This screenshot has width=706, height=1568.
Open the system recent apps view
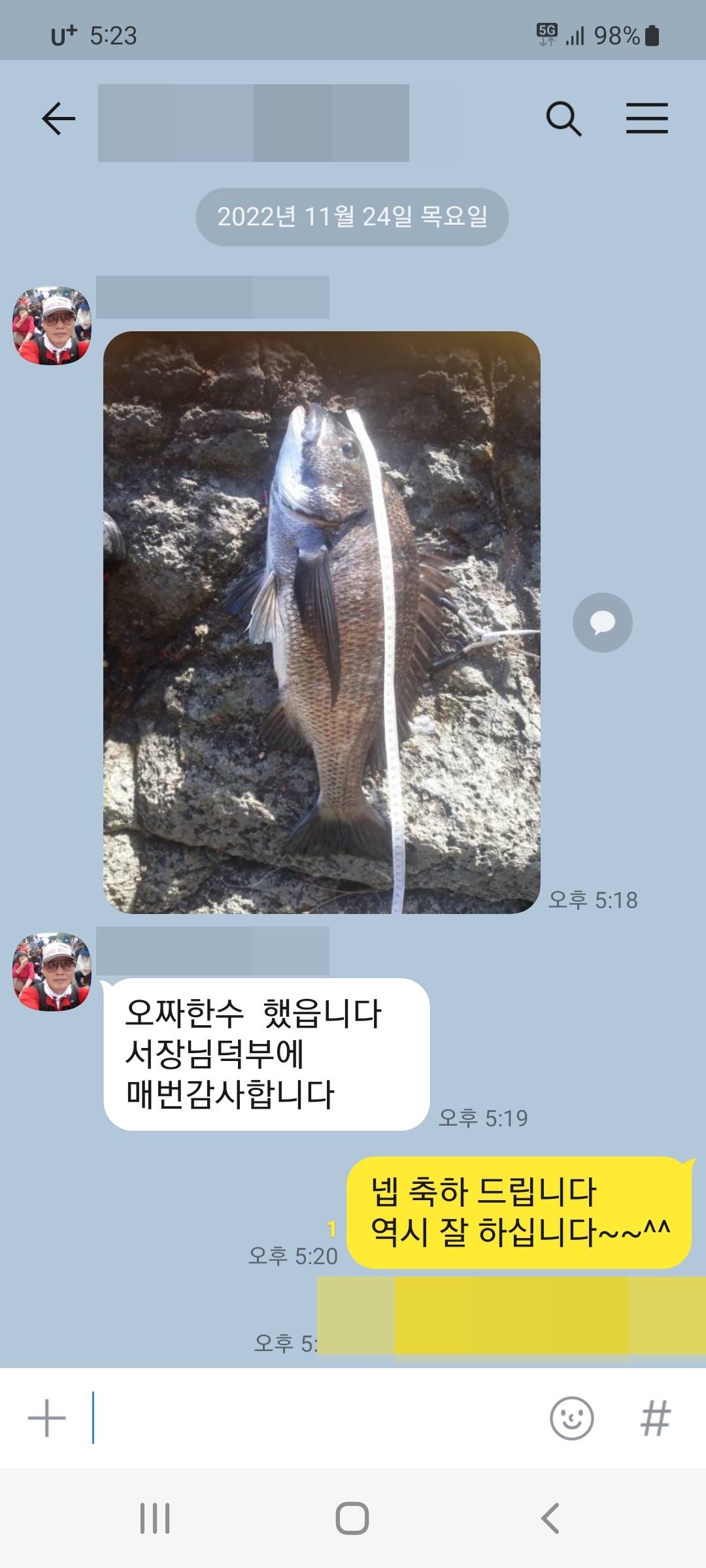(x=155, y=1518)
